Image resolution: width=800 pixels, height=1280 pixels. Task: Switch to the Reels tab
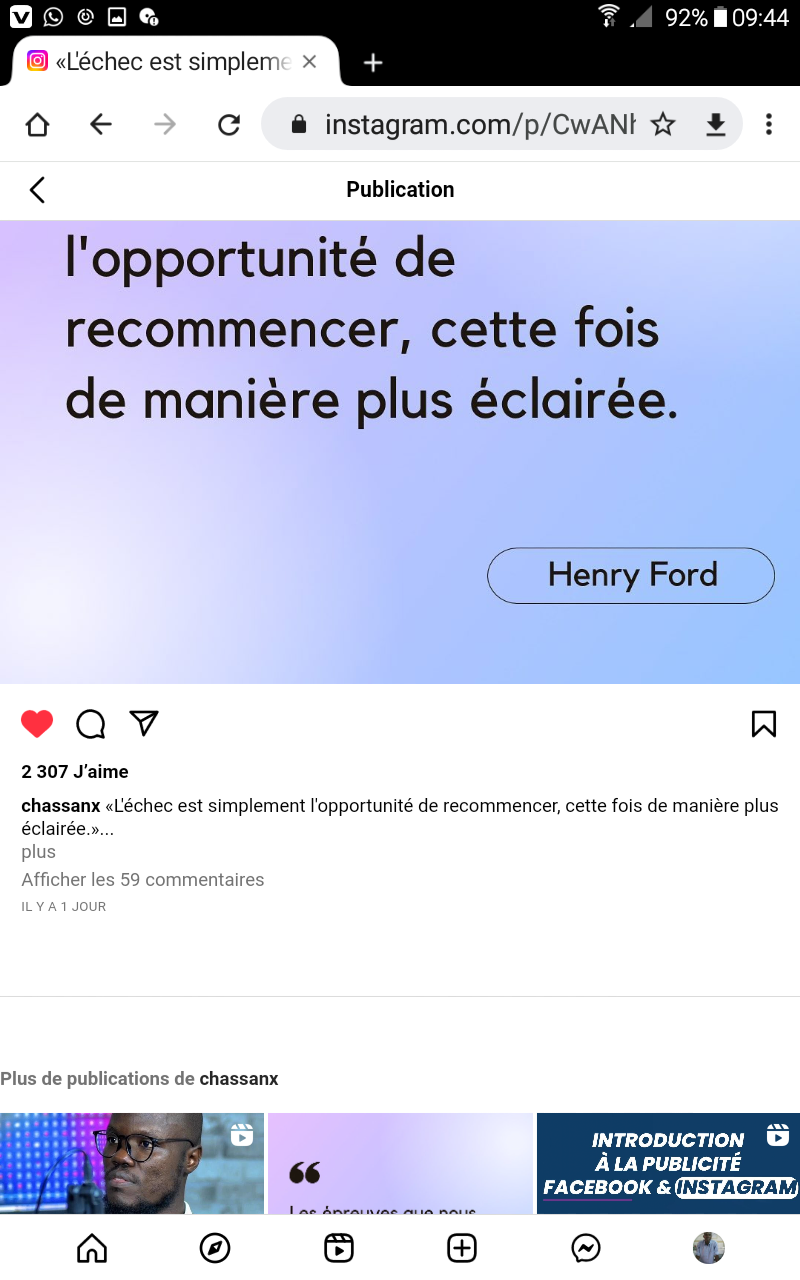(x=339, y=1248)
